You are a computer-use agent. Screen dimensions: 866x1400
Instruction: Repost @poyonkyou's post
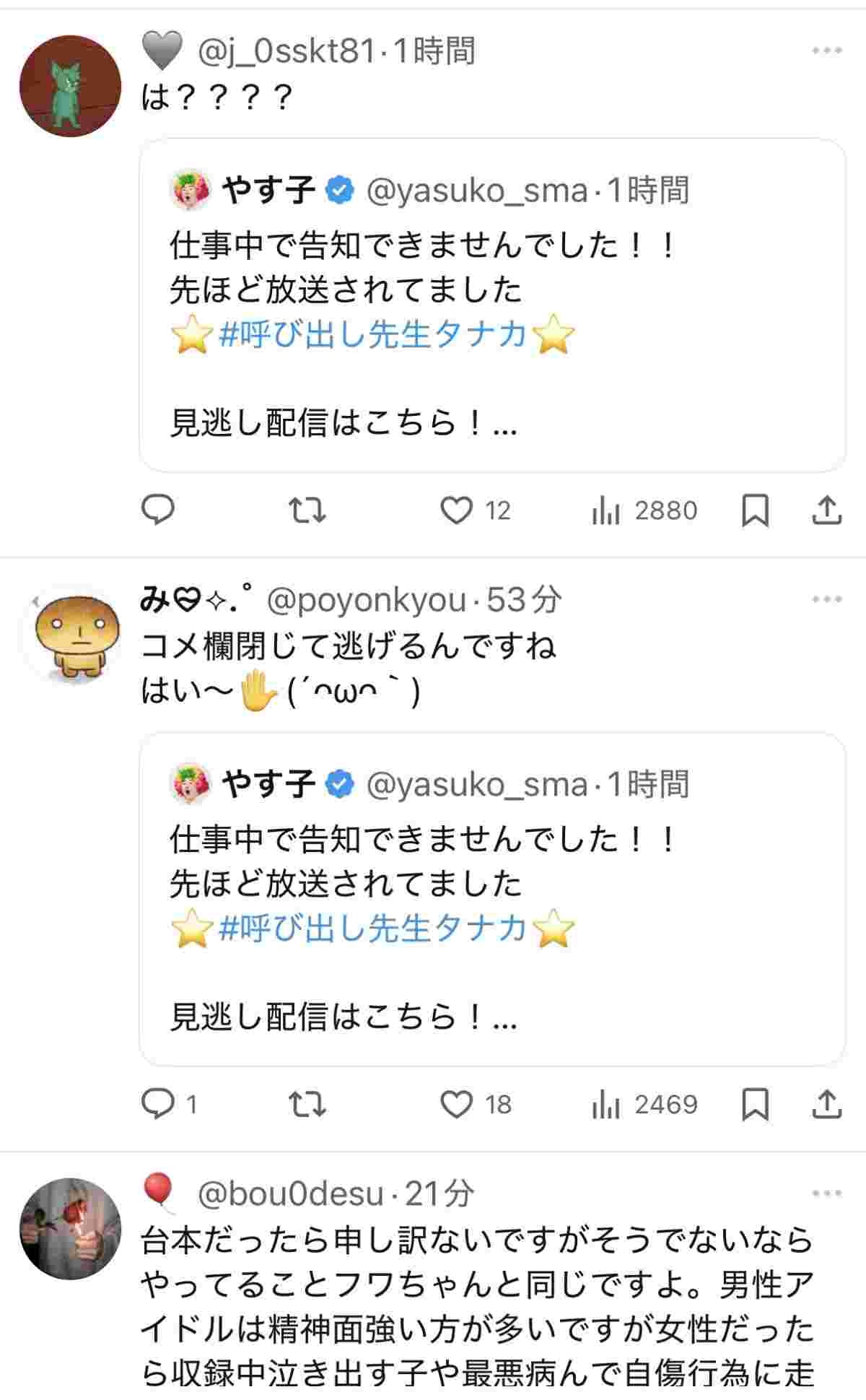[307, 1104]
